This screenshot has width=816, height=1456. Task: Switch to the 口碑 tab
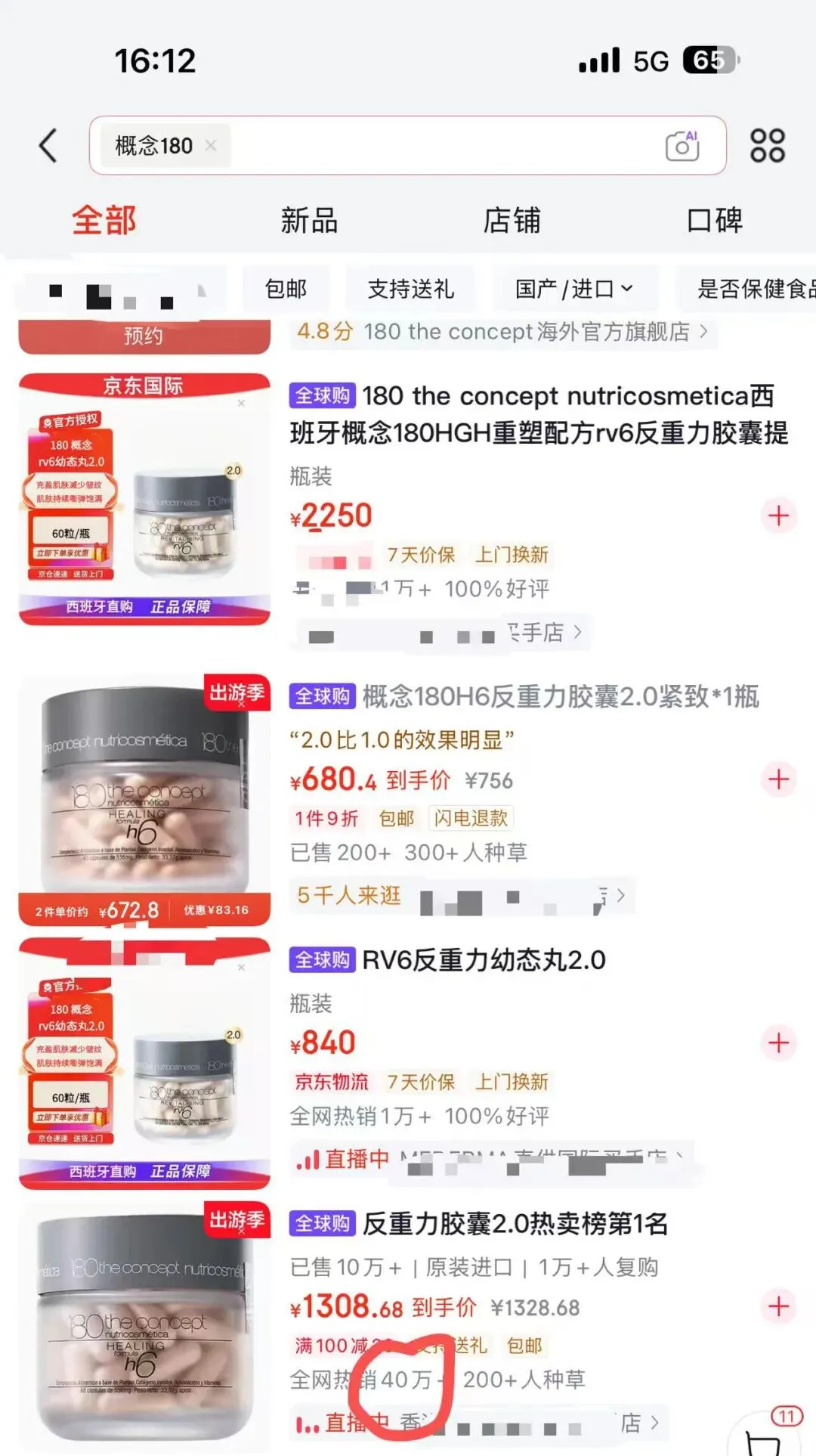714,221
